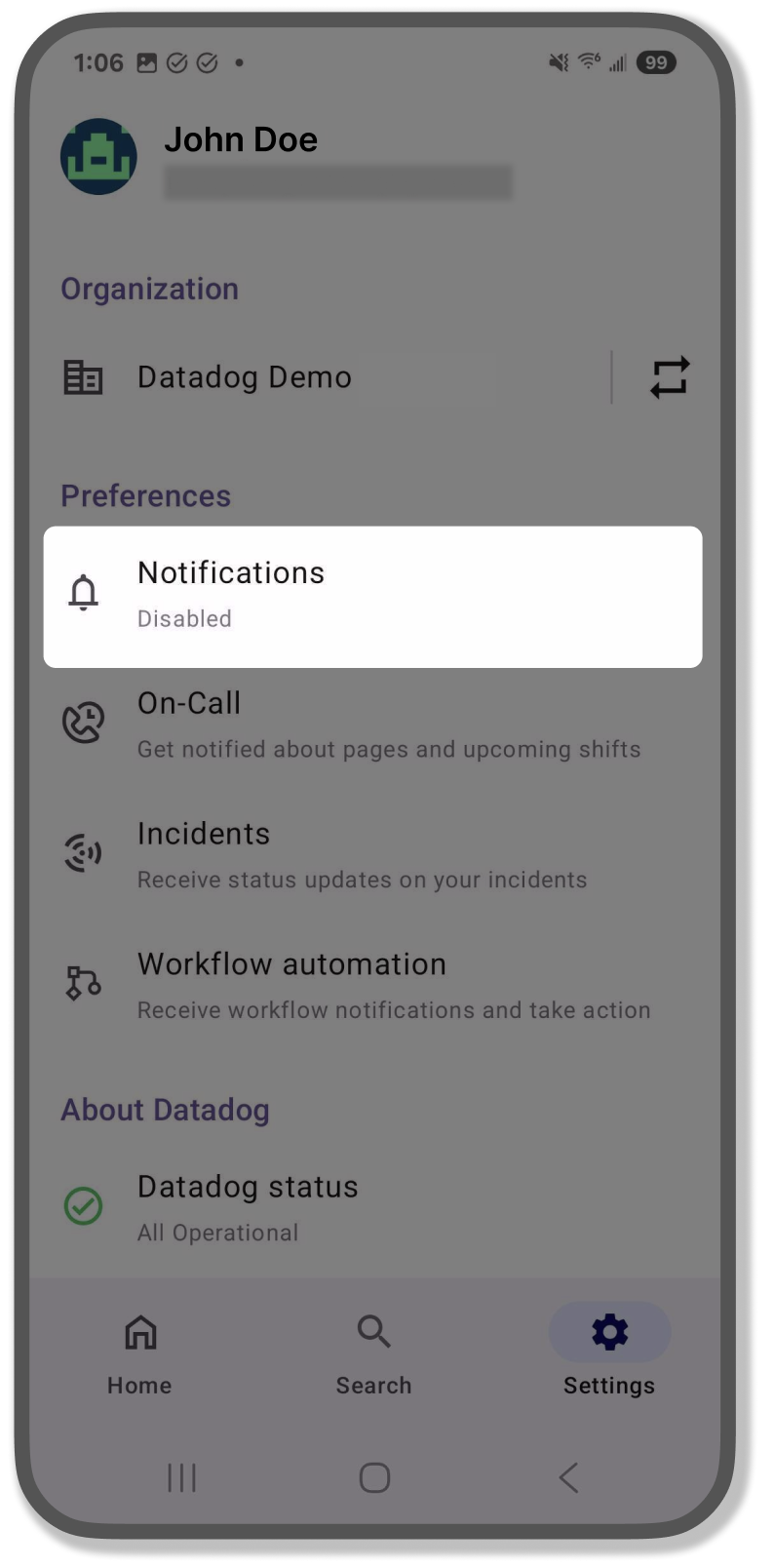Go back with the system back button
Viewport: 774px width, 1568px height.
(x=569, y=1477)
